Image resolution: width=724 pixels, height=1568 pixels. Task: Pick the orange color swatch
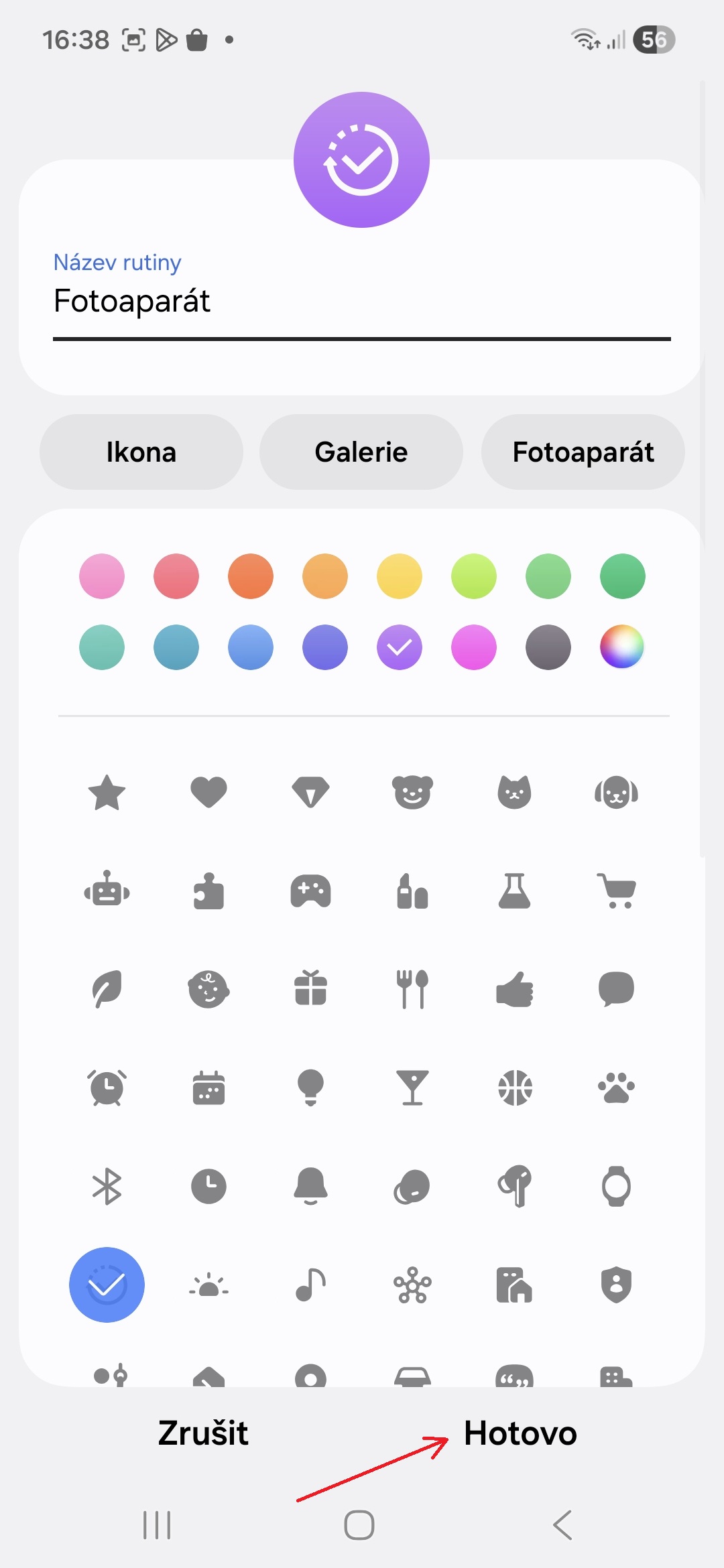(251, 576)
